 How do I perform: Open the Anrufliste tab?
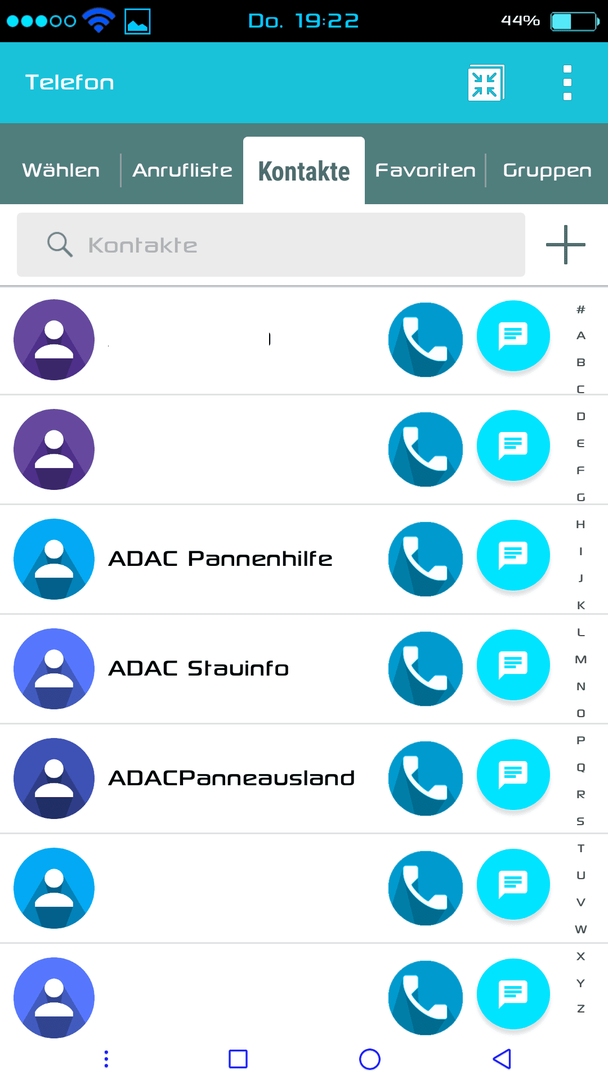tap(182, 170)
